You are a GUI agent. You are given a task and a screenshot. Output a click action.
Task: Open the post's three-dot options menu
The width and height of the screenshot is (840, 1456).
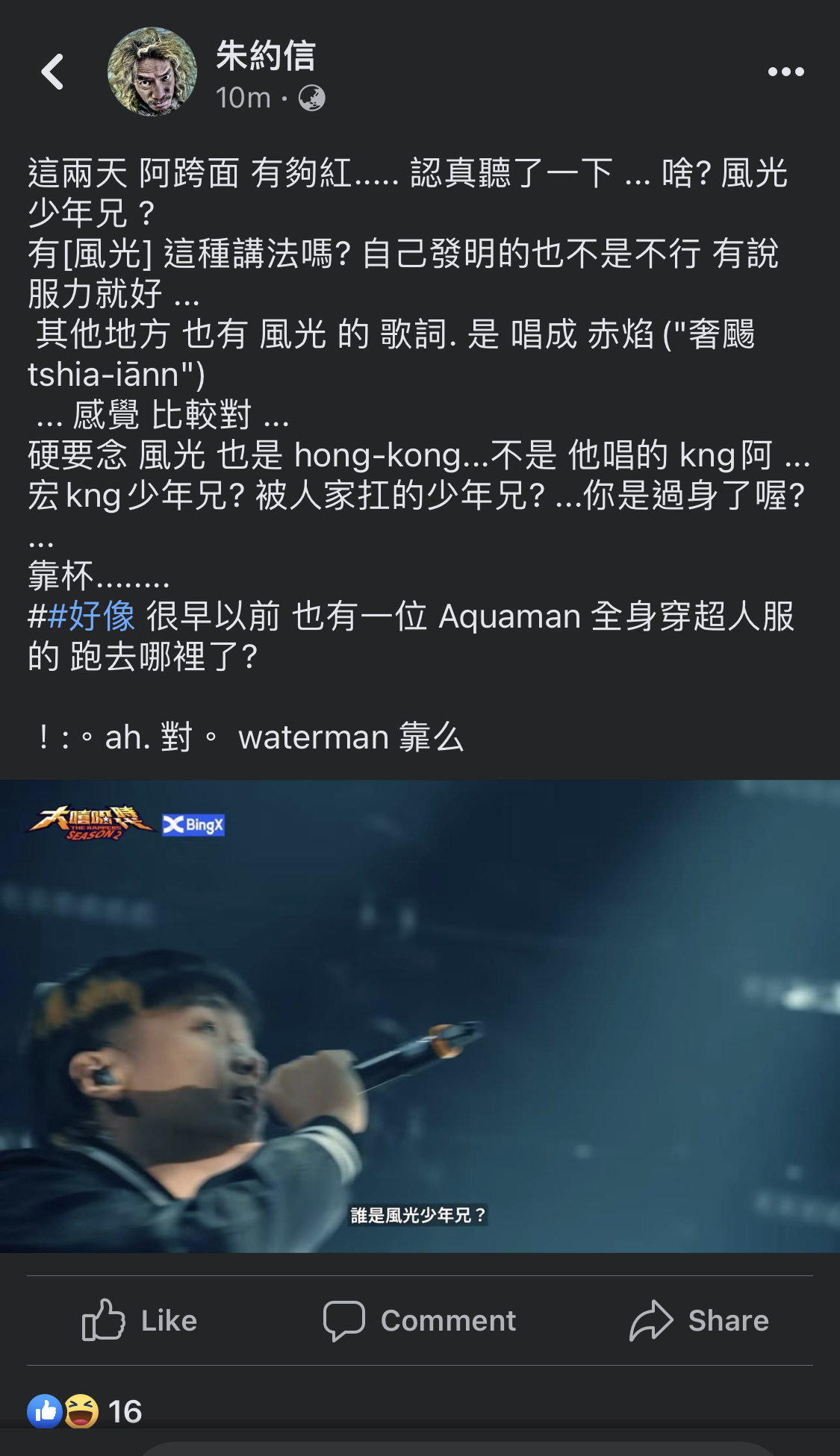click(x=785, y=72)
